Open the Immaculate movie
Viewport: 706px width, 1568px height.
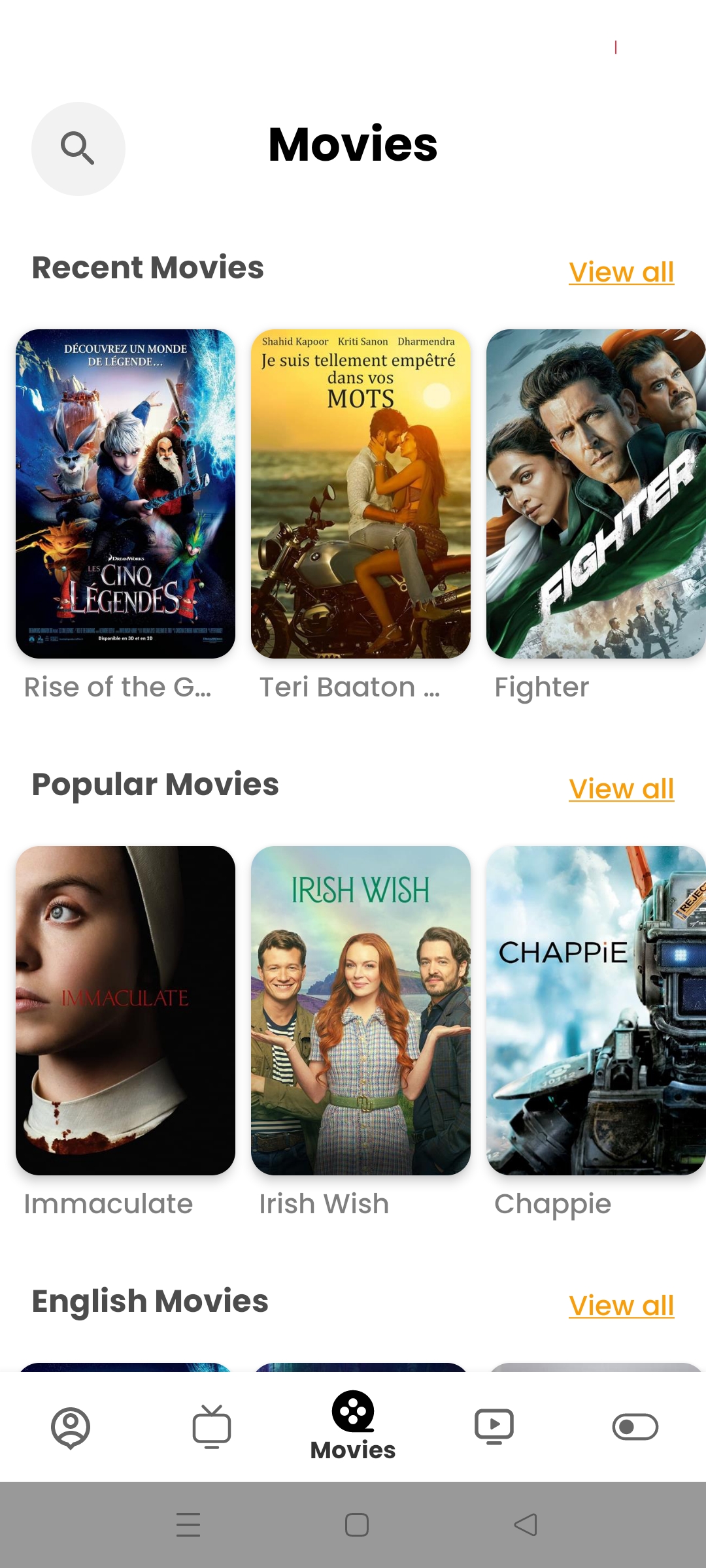[126, 1010]
